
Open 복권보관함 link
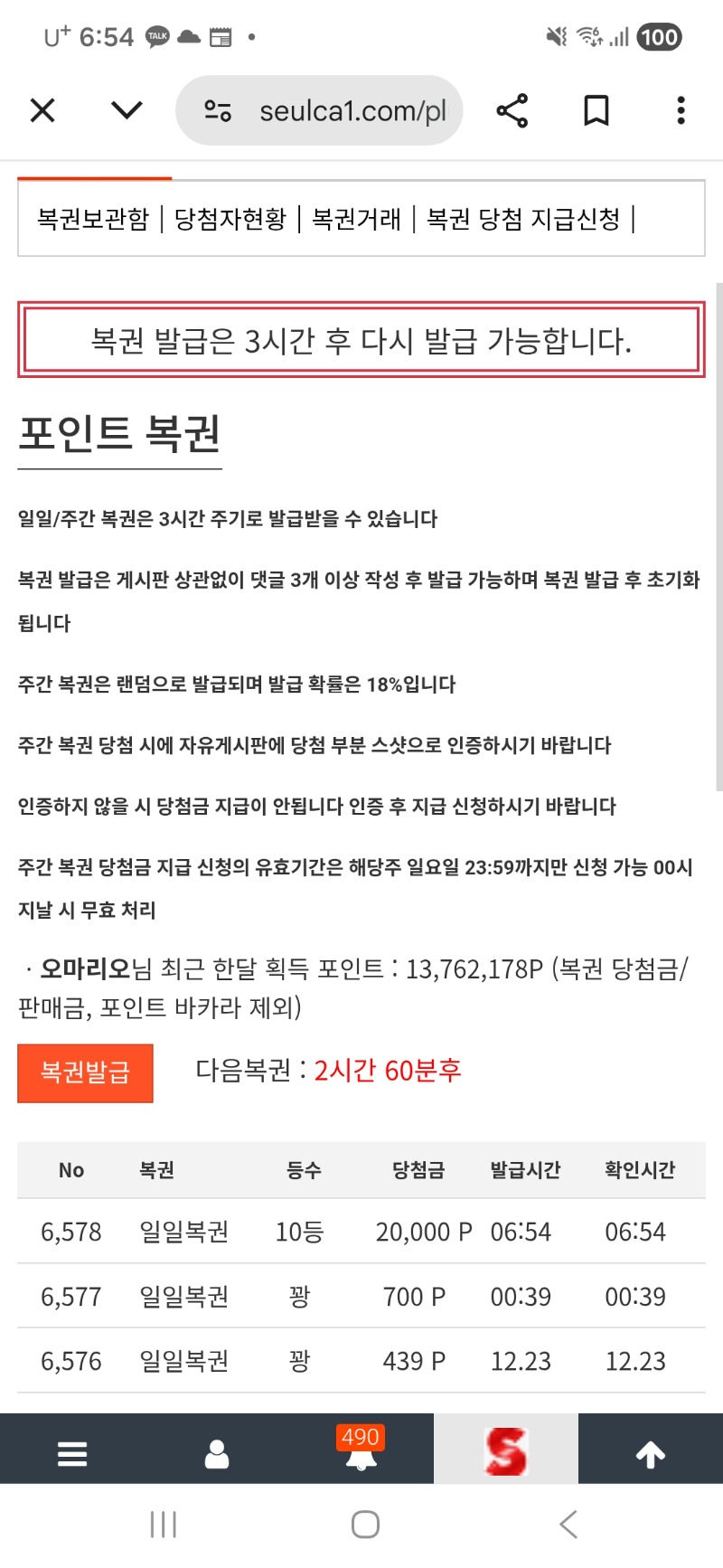click(x=93, y=219)
